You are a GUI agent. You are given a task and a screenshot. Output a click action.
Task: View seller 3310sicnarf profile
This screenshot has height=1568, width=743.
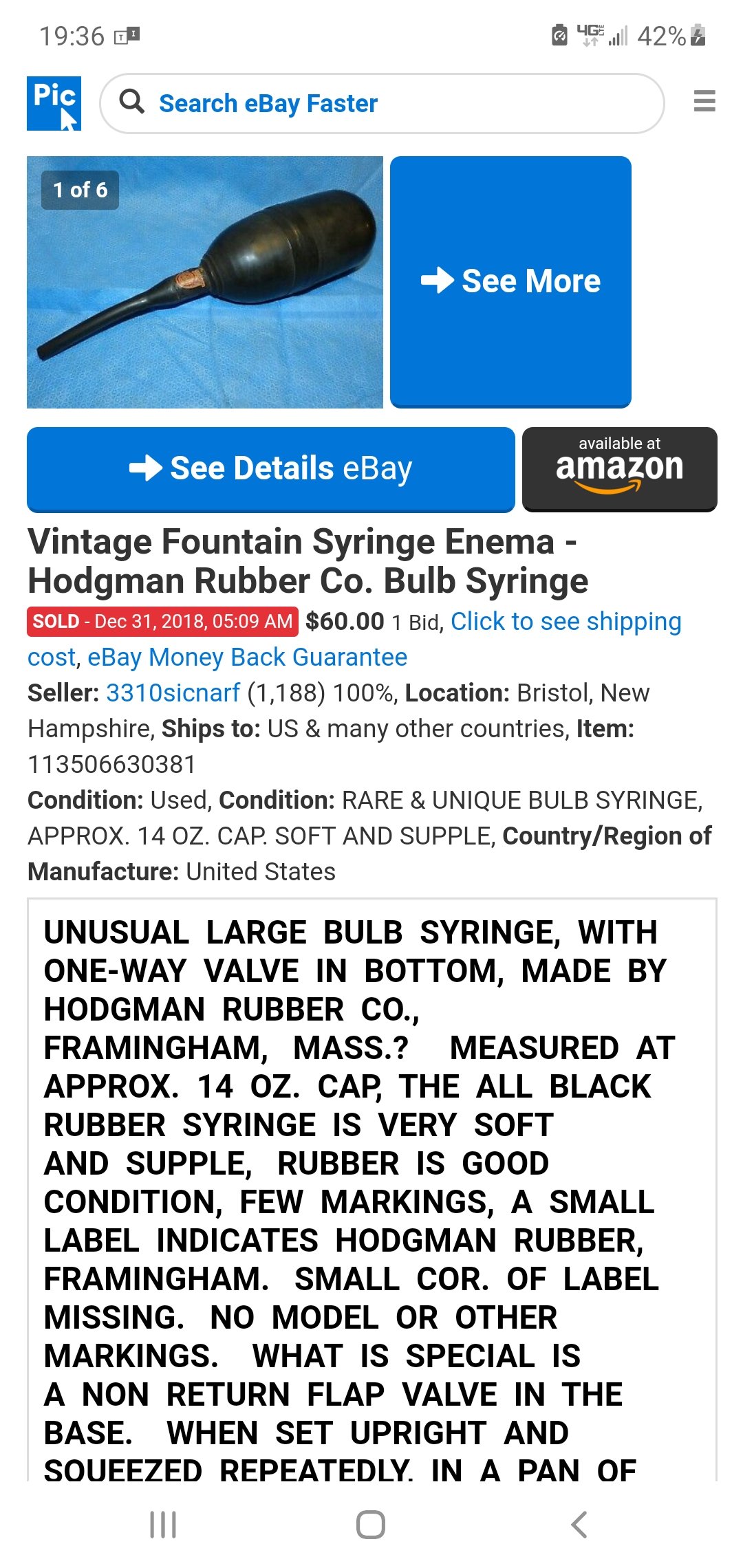click(x=173, y=693)
